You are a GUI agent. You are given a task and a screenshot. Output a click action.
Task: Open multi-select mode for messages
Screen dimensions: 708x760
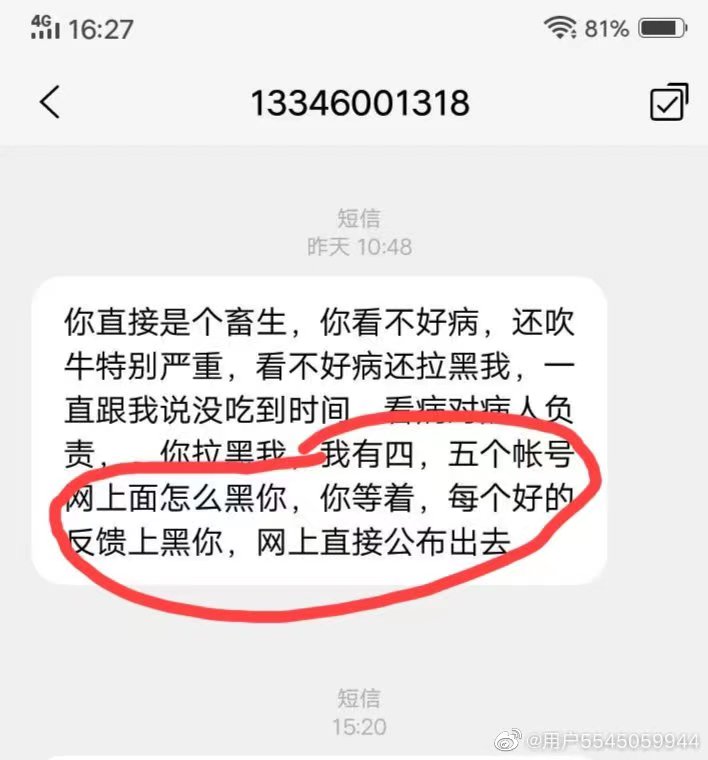(668, 102)
